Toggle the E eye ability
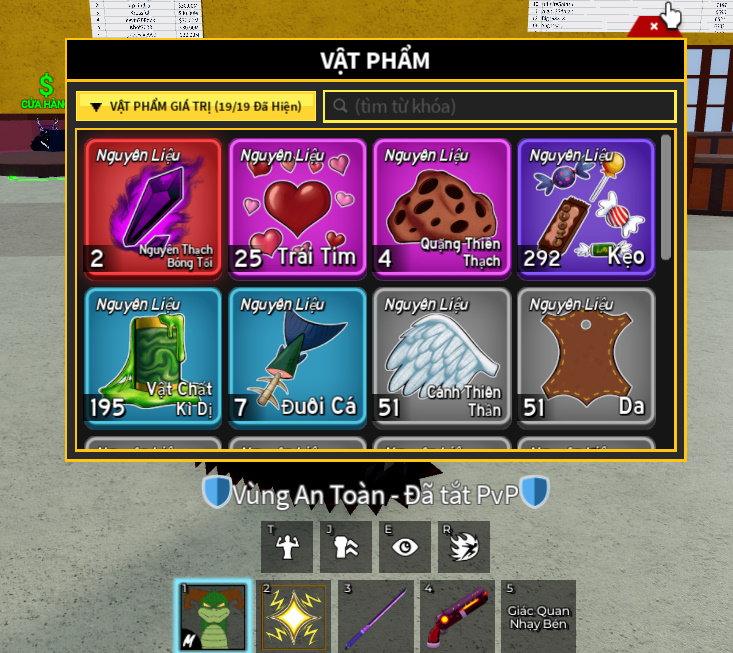The image size is (733, 653). (x=405, y=547)
